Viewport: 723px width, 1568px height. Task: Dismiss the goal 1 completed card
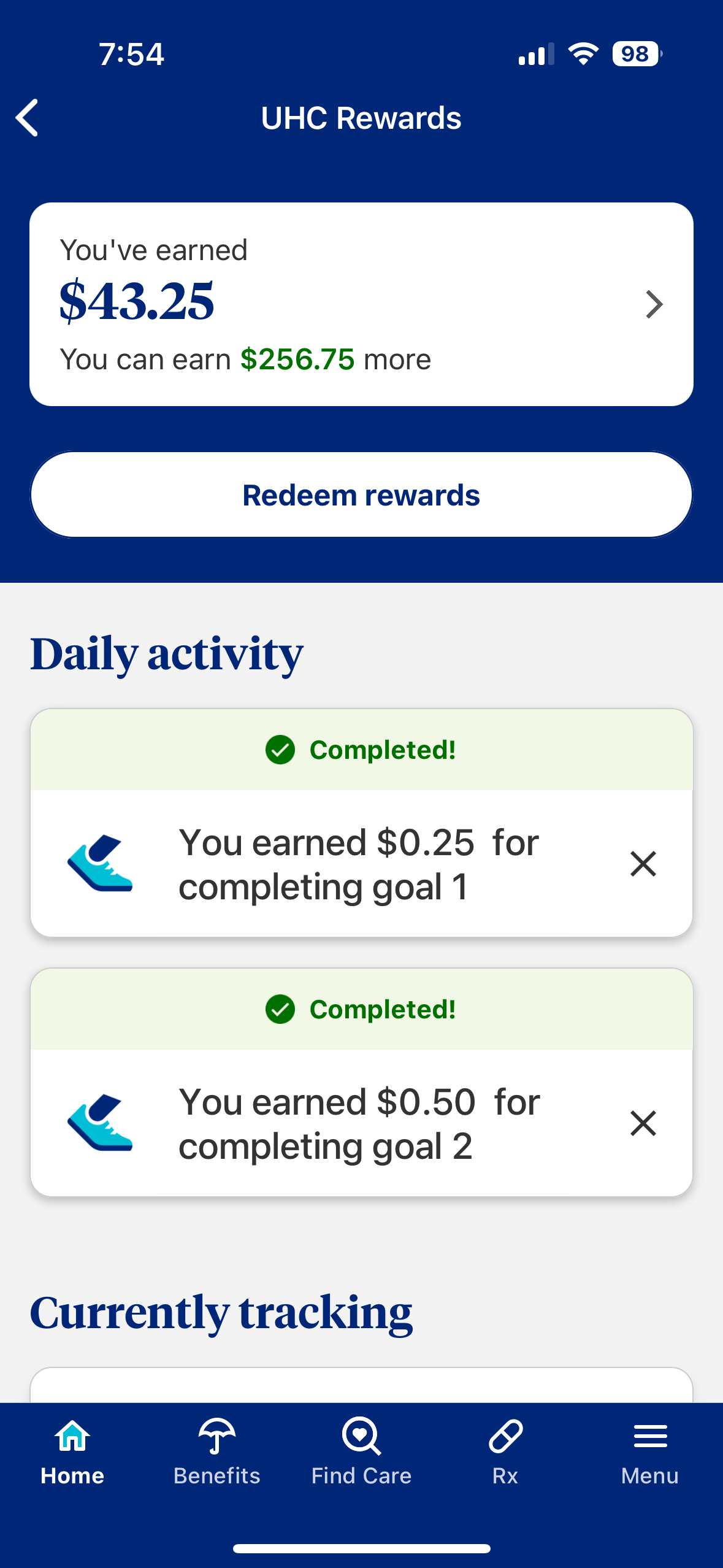click(643, 864)
